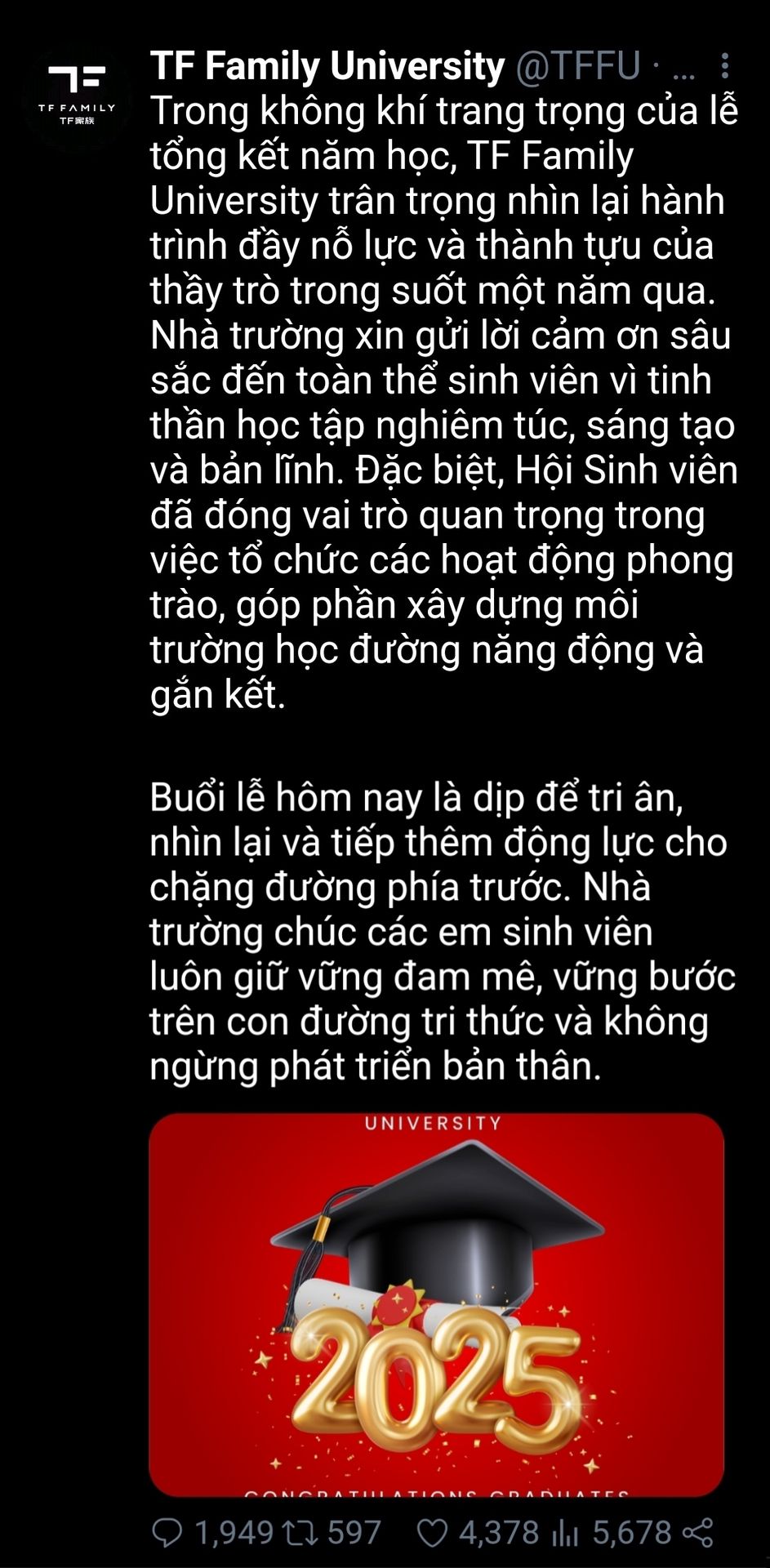Screen dimensions: 770x1568
Task: View the tweet's analytics
Action: coord(565,1533)
